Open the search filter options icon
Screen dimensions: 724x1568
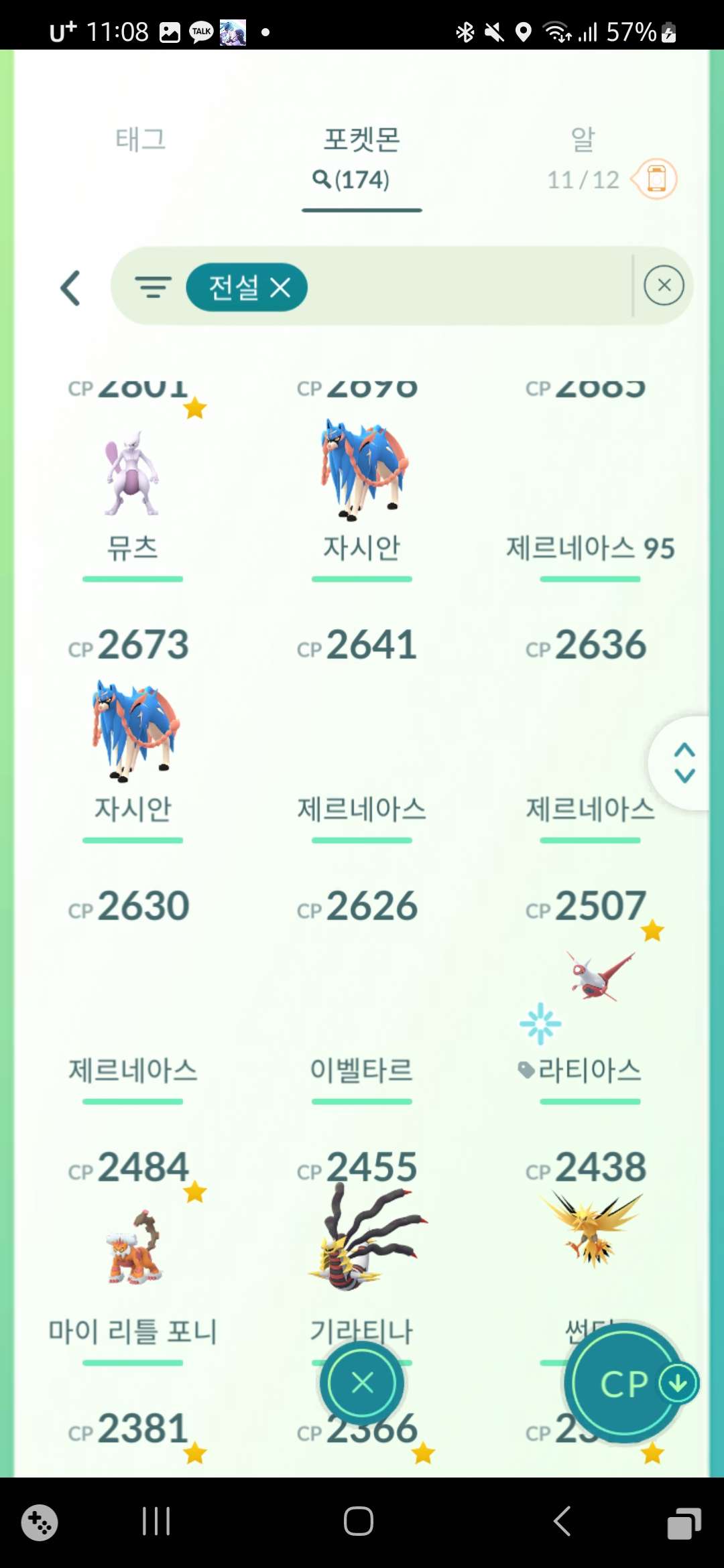(x=153, y=287)
